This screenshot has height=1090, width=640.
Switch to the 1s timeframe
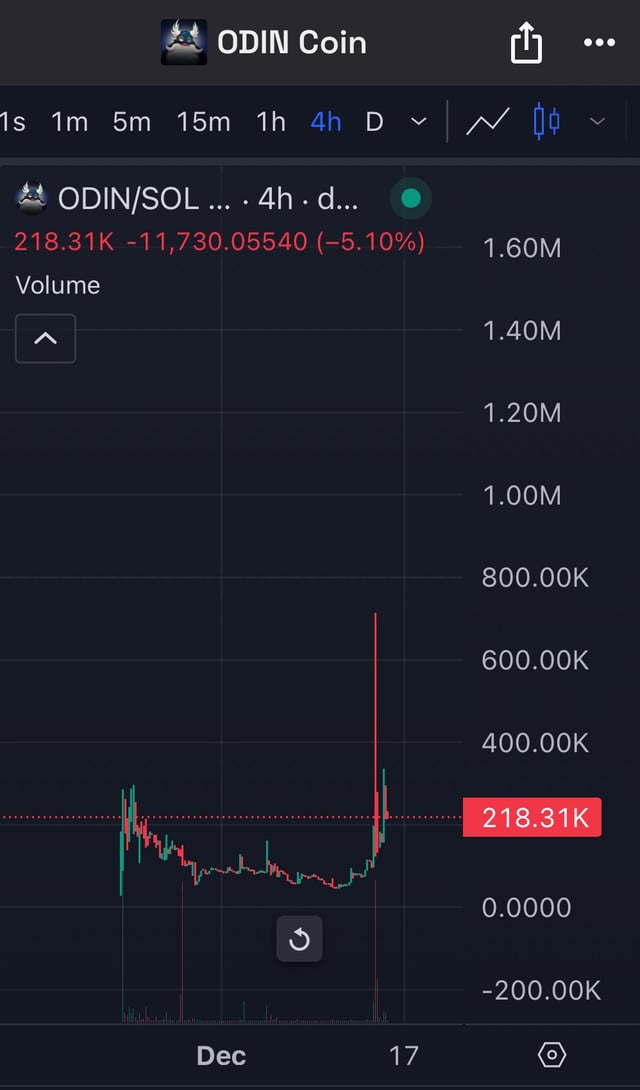[13, 122]
